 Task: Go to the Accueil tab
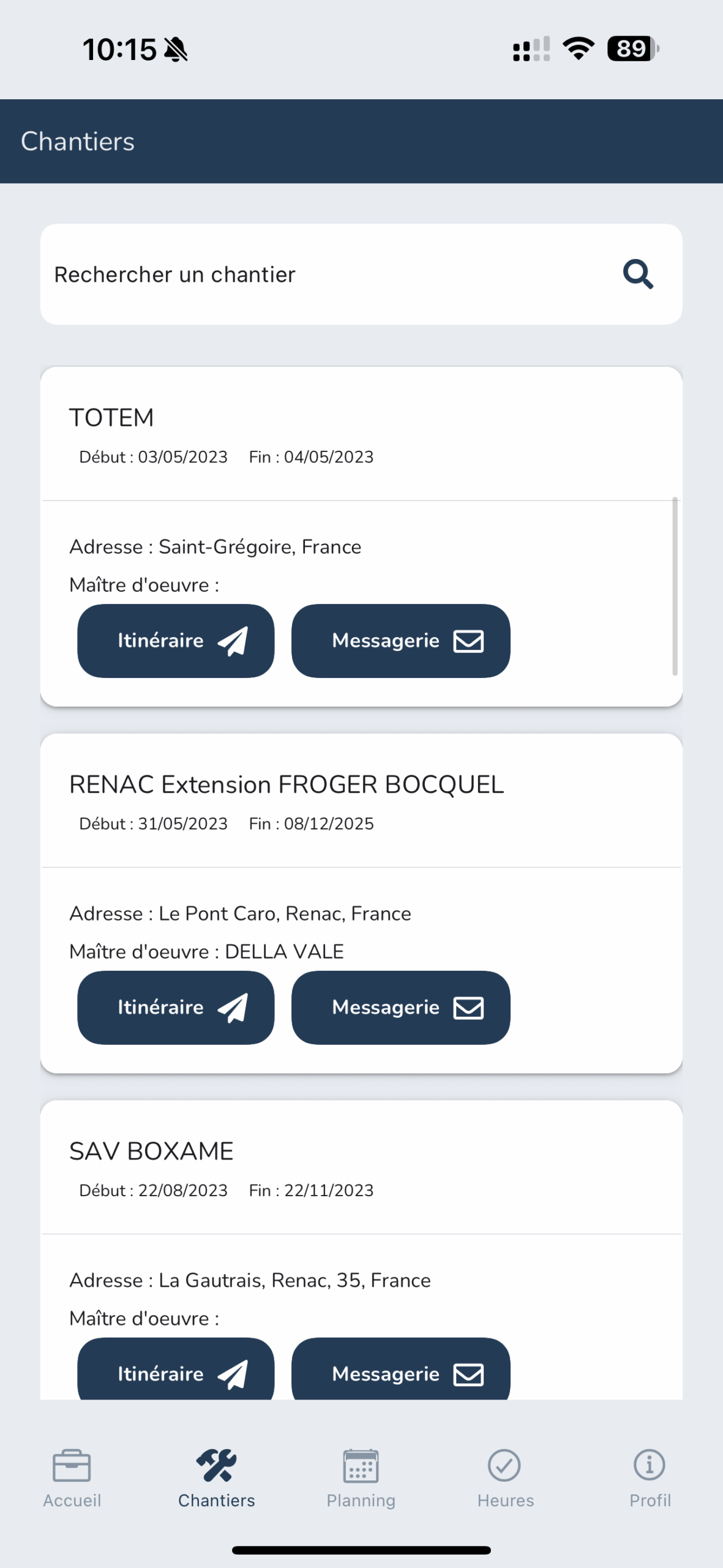[x=72, y=1479]
